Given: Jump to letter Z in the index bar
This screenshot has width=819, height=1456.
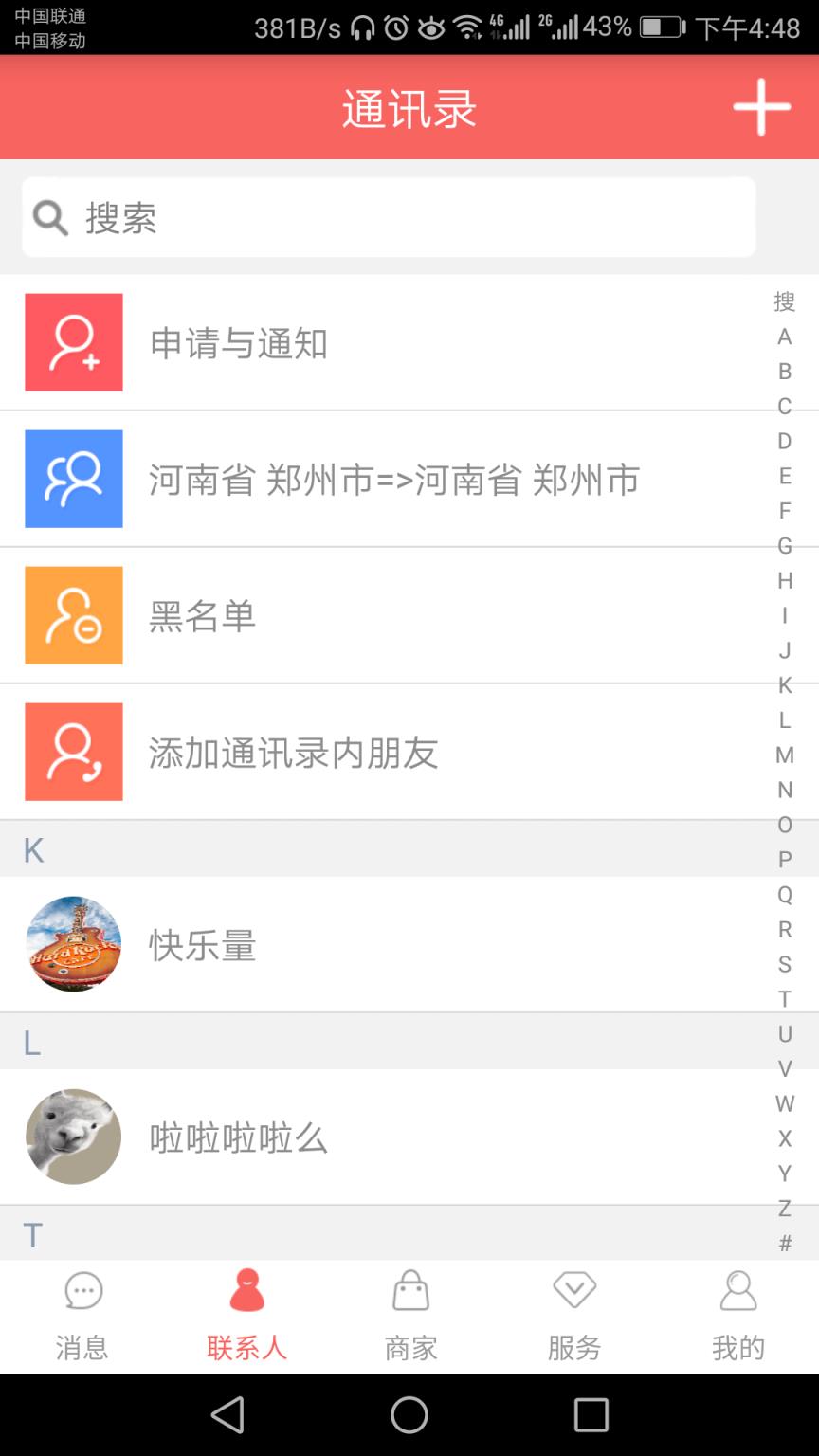Looking at the screenshot, I should [x=784, y=1210].
